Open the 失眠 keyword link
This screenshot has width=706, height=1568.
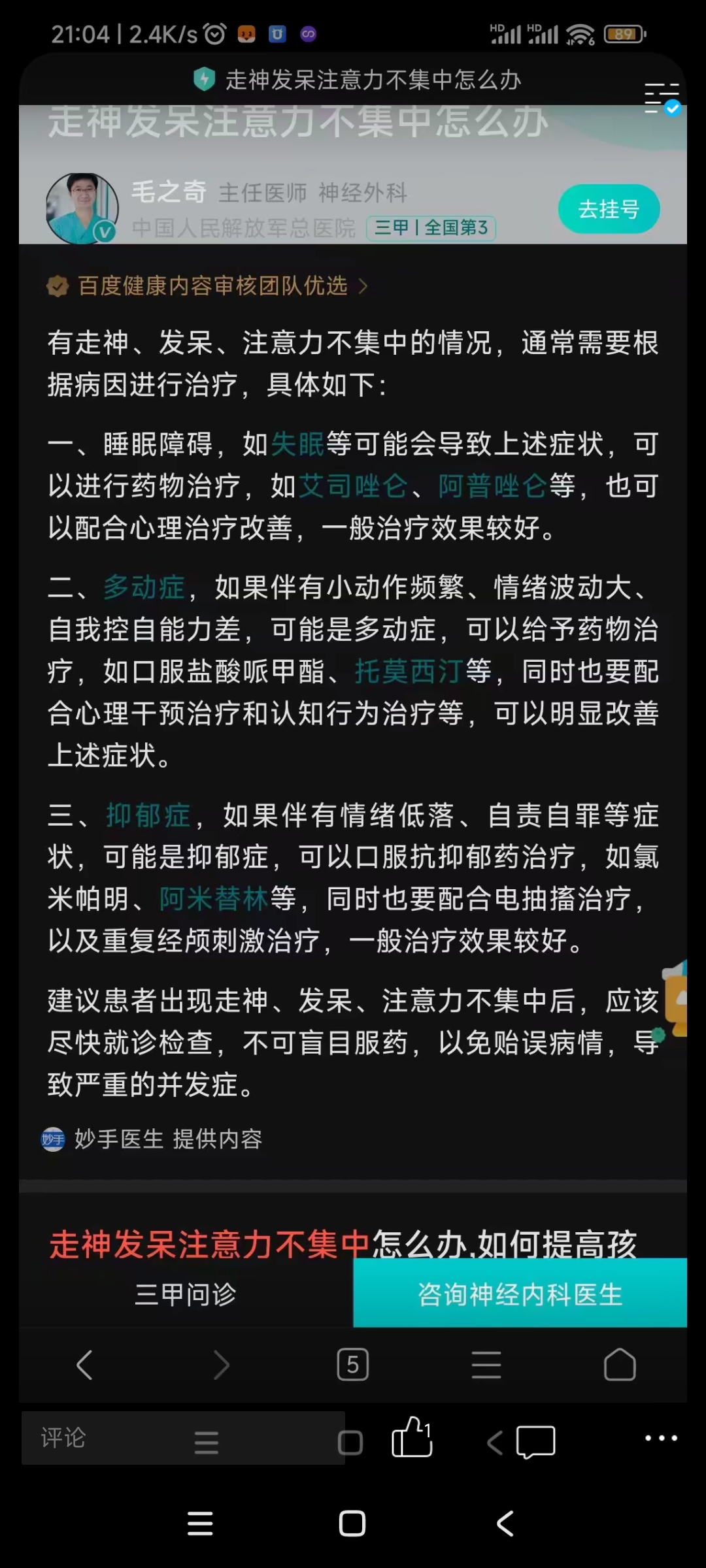[x=297, y=444]
